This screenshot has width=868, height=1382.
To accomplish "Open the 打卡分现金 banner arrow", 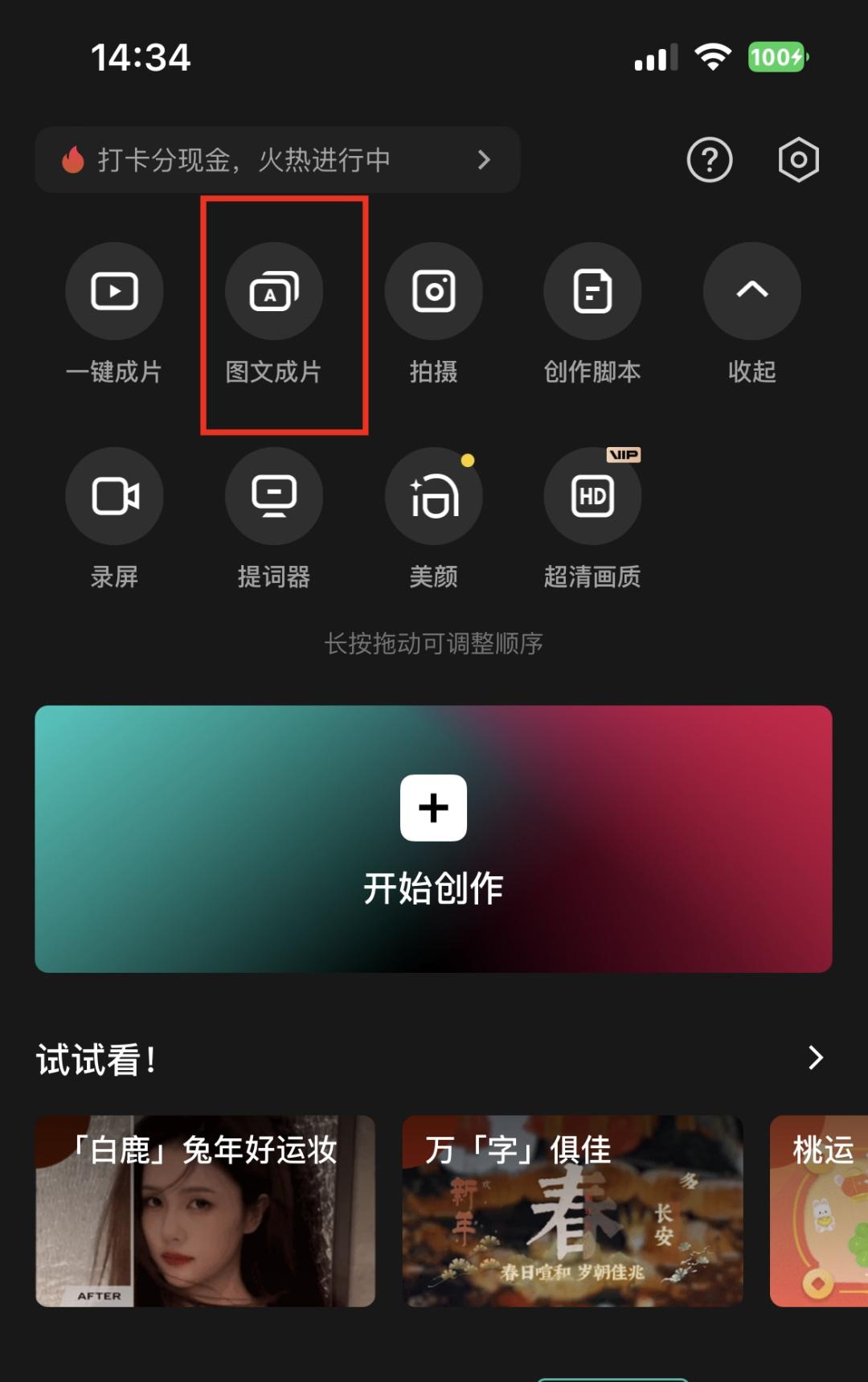I will (x=485, y=160).
